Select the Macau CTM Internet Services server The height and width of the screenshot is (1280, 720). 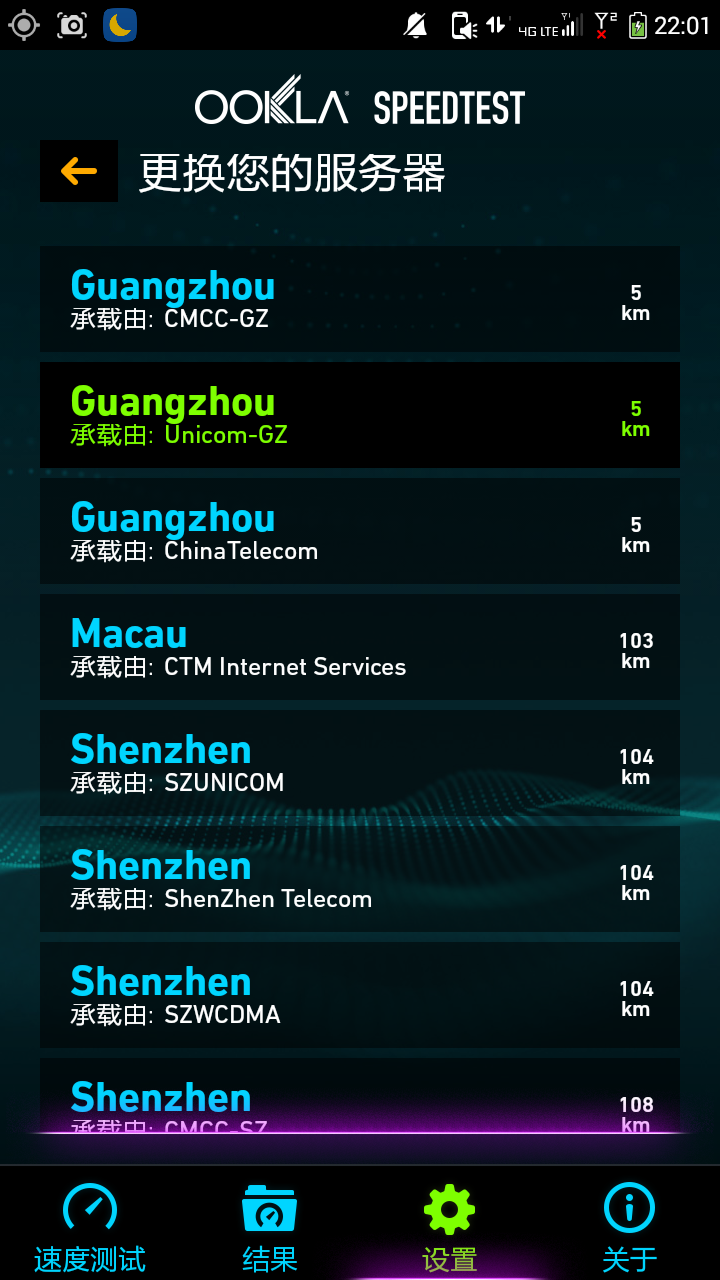[x=360, y=647]
